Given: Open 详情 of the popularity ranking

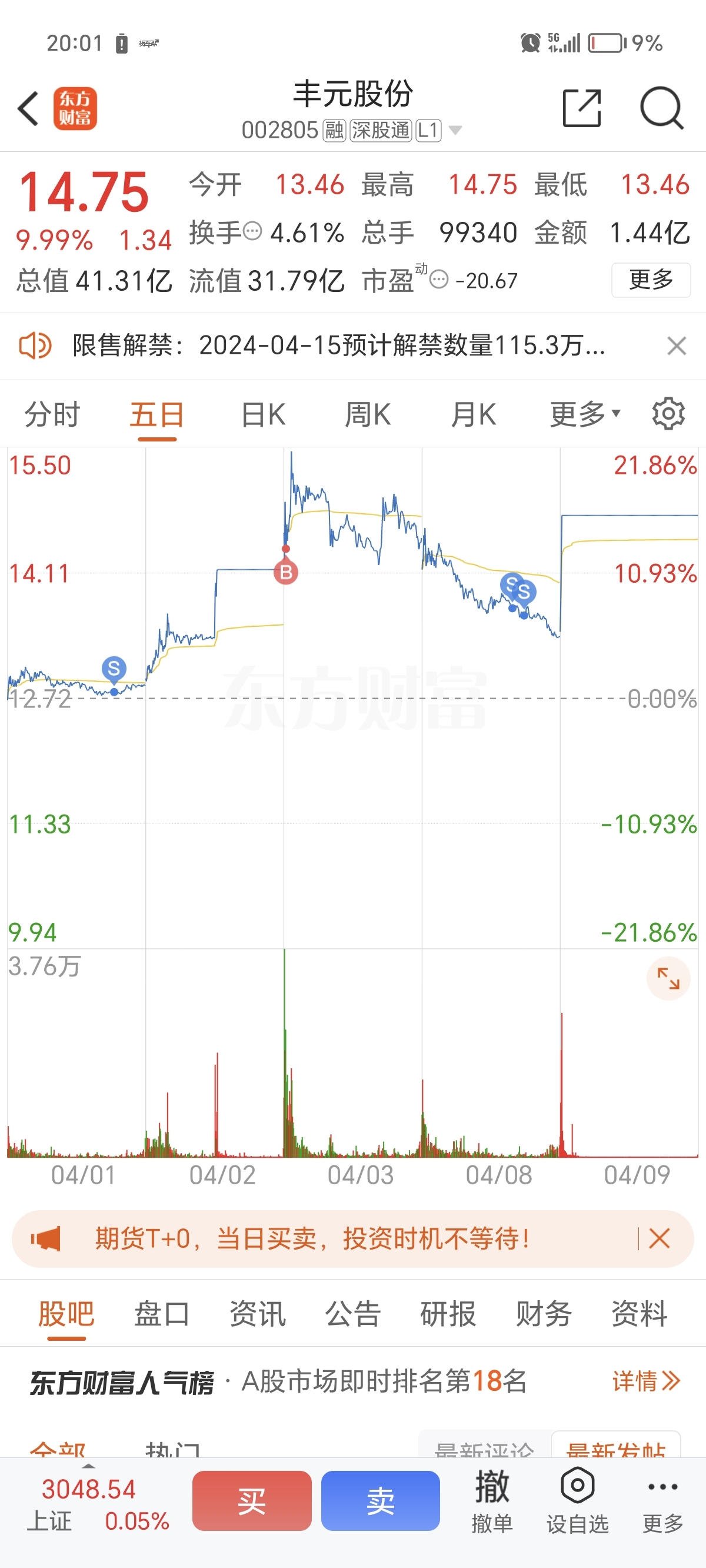Looking at the screenshot, I should pyautogui.click(x=646, y=1381).
